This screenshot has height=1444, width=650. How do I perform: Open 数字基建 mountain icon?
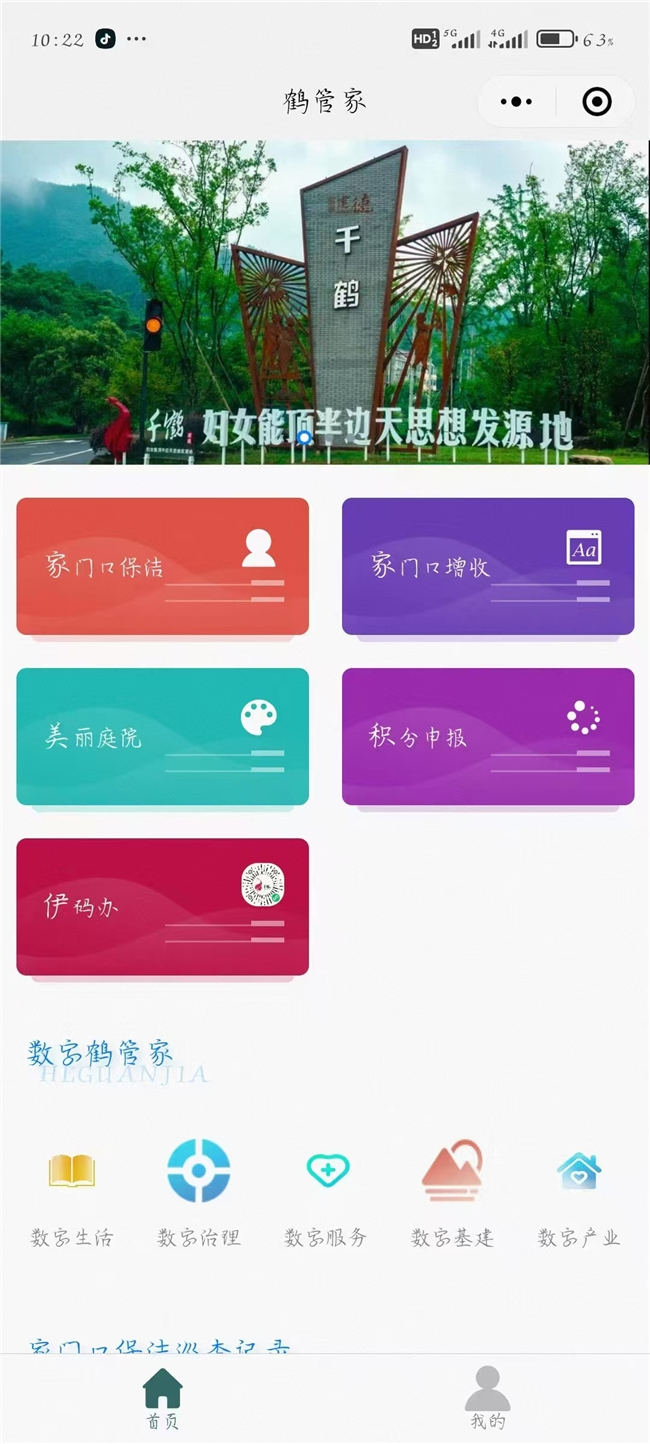pos(452,1171)
